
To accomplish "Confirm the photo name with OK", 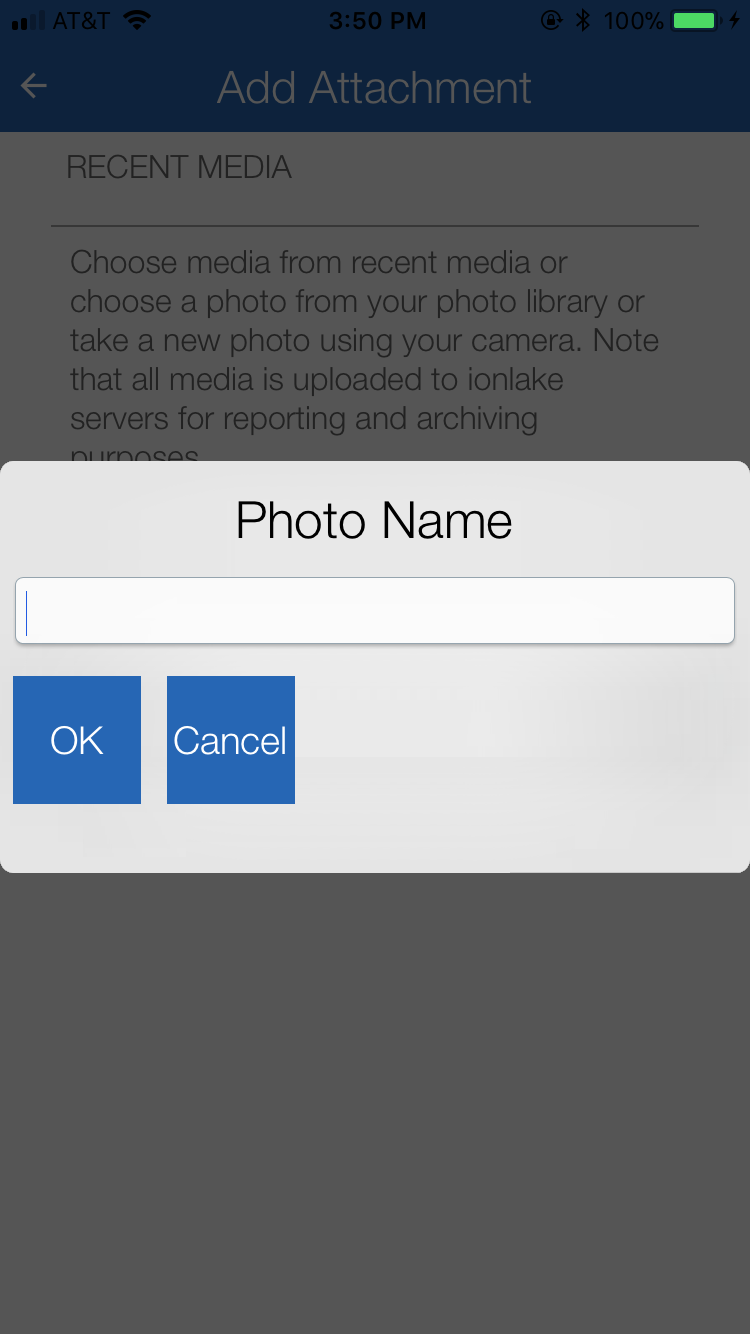I will 77,740.
